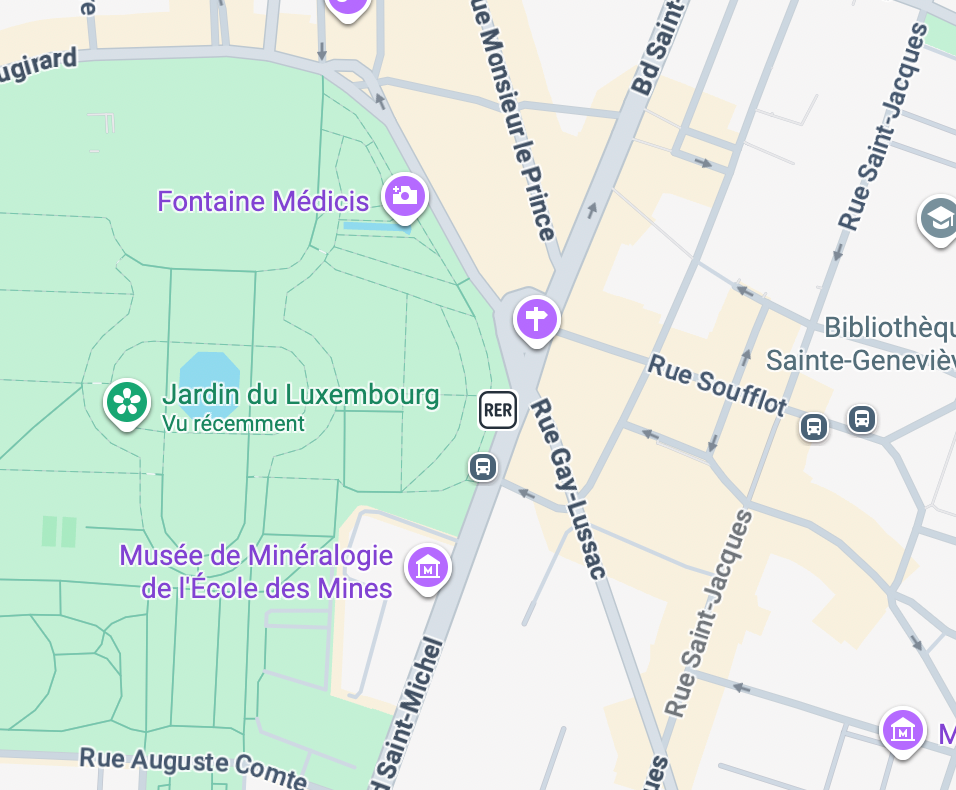The width and height of the screenshot is (956, 790).
Task: Select the Jardin du Luxembourg pin
Action: pyautogui.click(x=127, y=402)
